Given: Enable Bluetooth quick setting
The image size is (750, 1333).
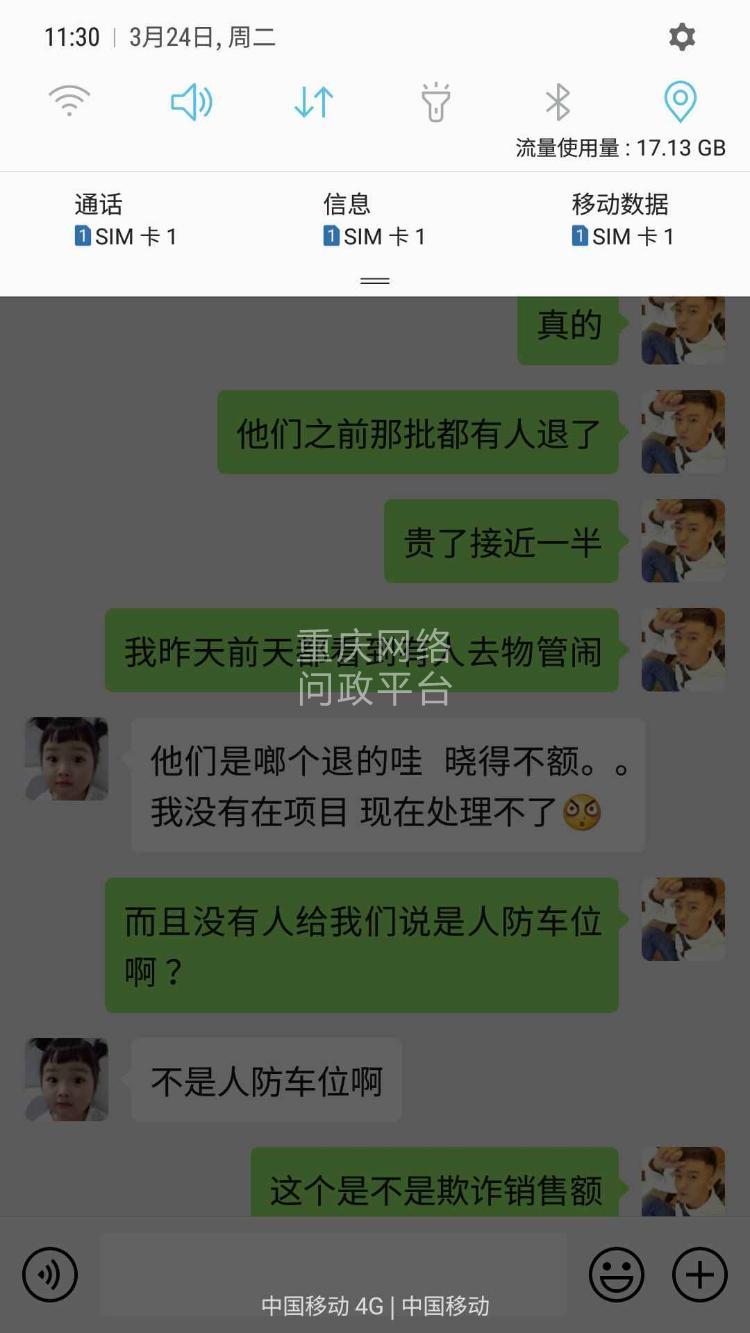Looking at the screenshot, I should click(x=557, y=102).
